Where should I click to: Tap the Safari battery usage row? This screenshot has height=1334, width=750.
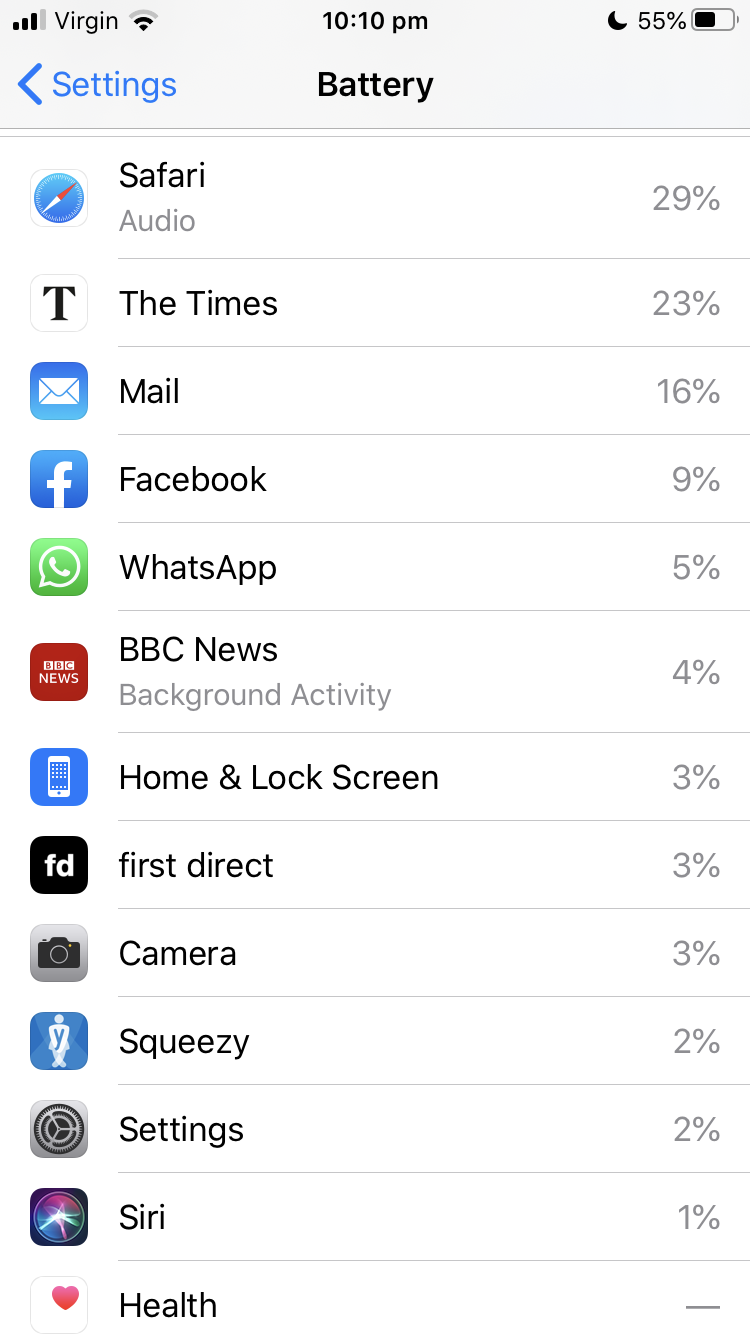pos(375,198)
